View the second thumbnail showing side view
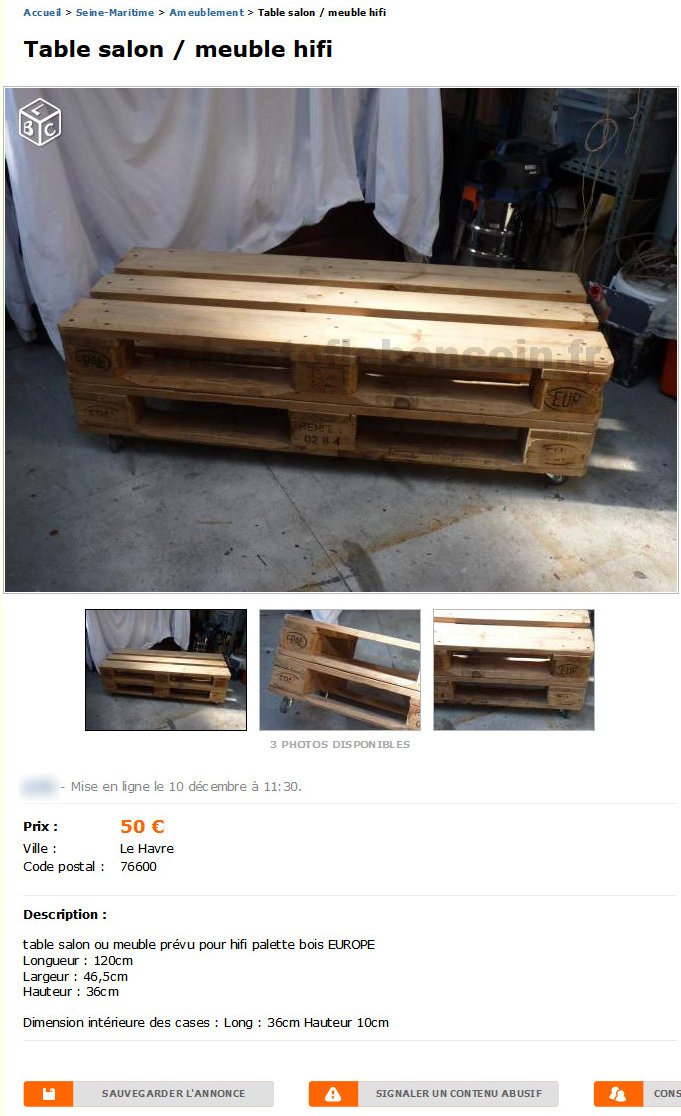Image resolution: width=681 pixels, height=1116 pixels. [340, 669]
